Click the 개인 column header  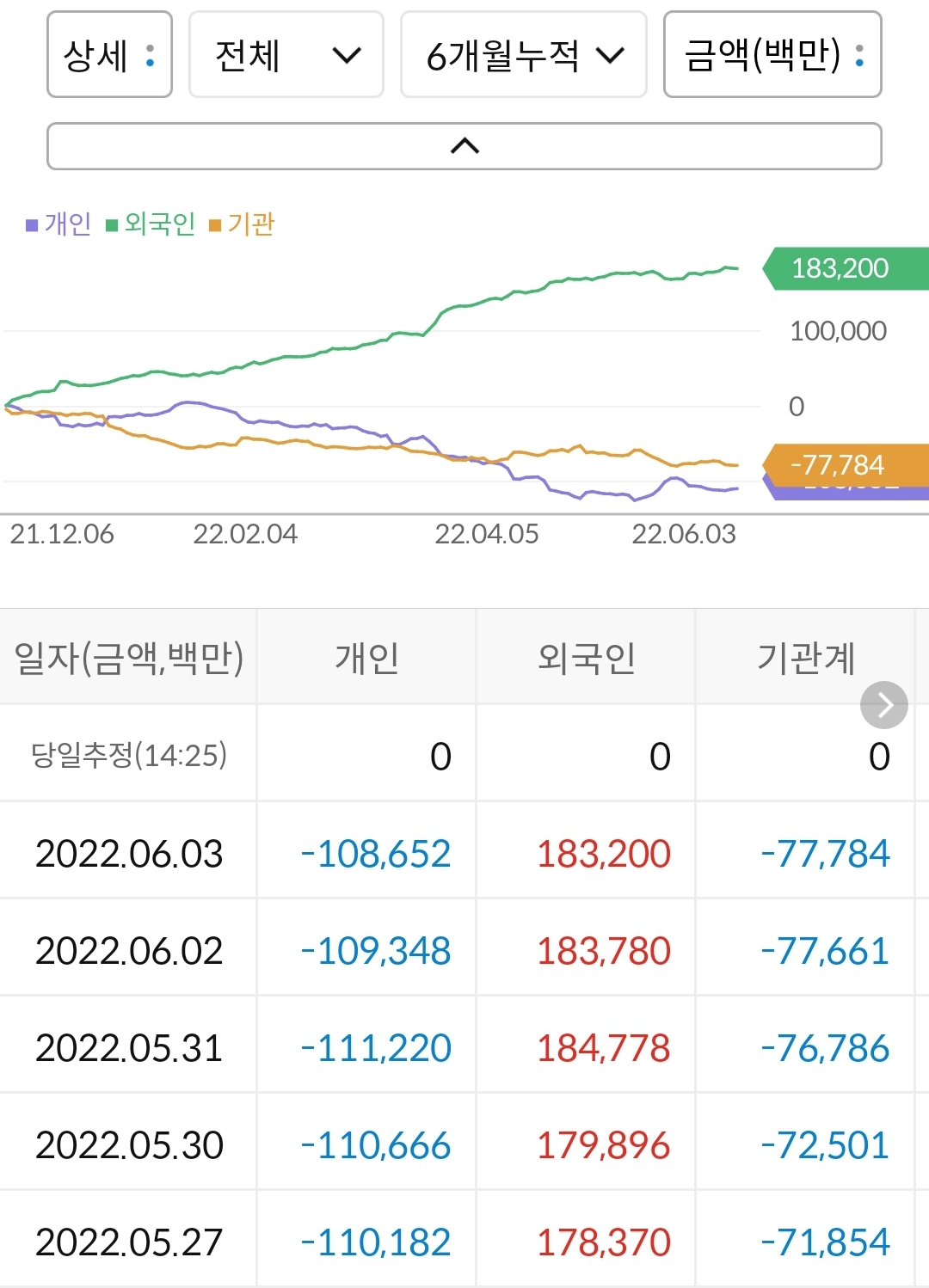click(x=366, y=658)
